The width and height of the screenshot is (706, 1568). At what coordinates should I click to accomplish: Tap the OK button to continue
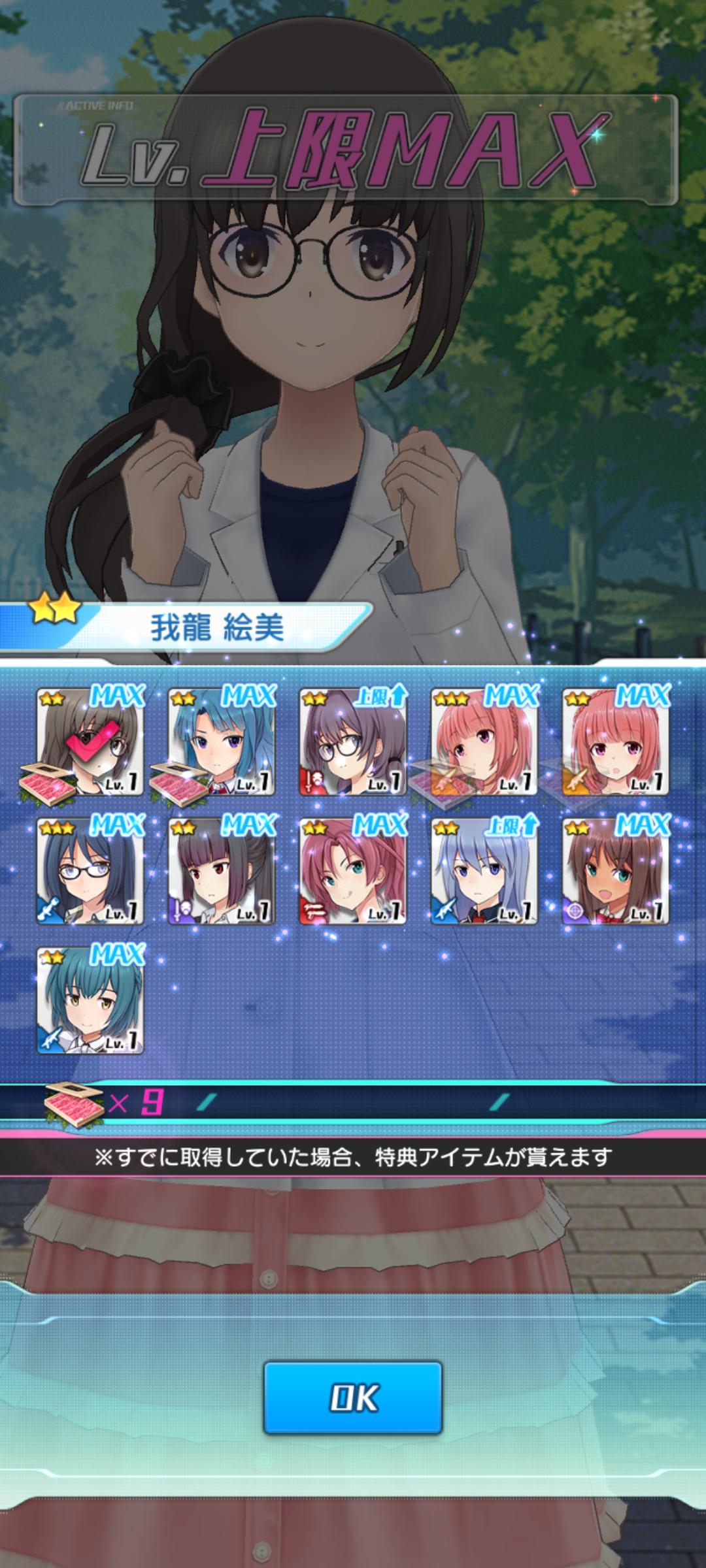click(353, 1397)
